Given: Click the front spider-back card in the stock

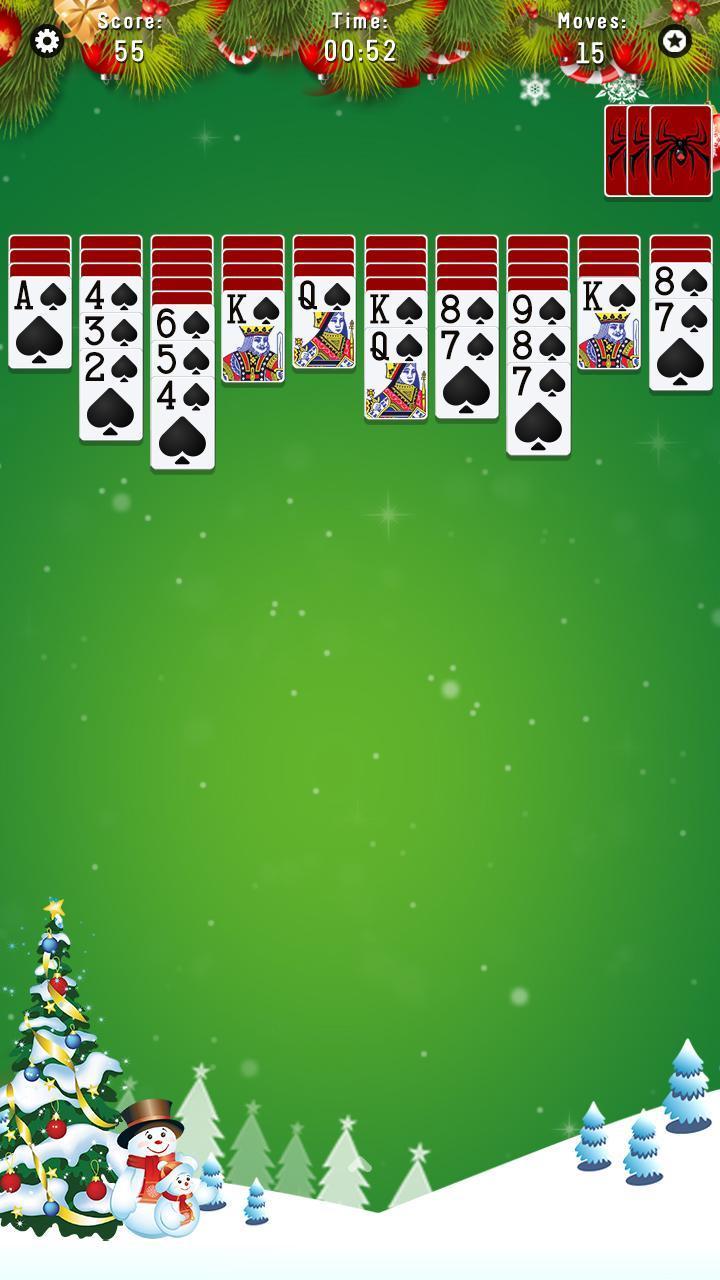Looking at the screenshot, I should point(680,150).
